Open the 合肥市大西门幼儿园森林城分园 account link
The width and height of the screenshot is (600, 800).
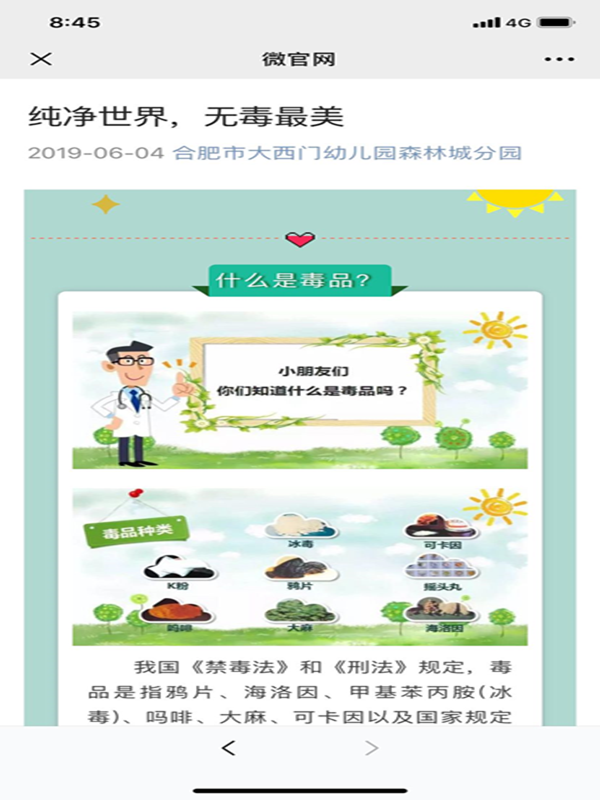click(x=347, y=153)
